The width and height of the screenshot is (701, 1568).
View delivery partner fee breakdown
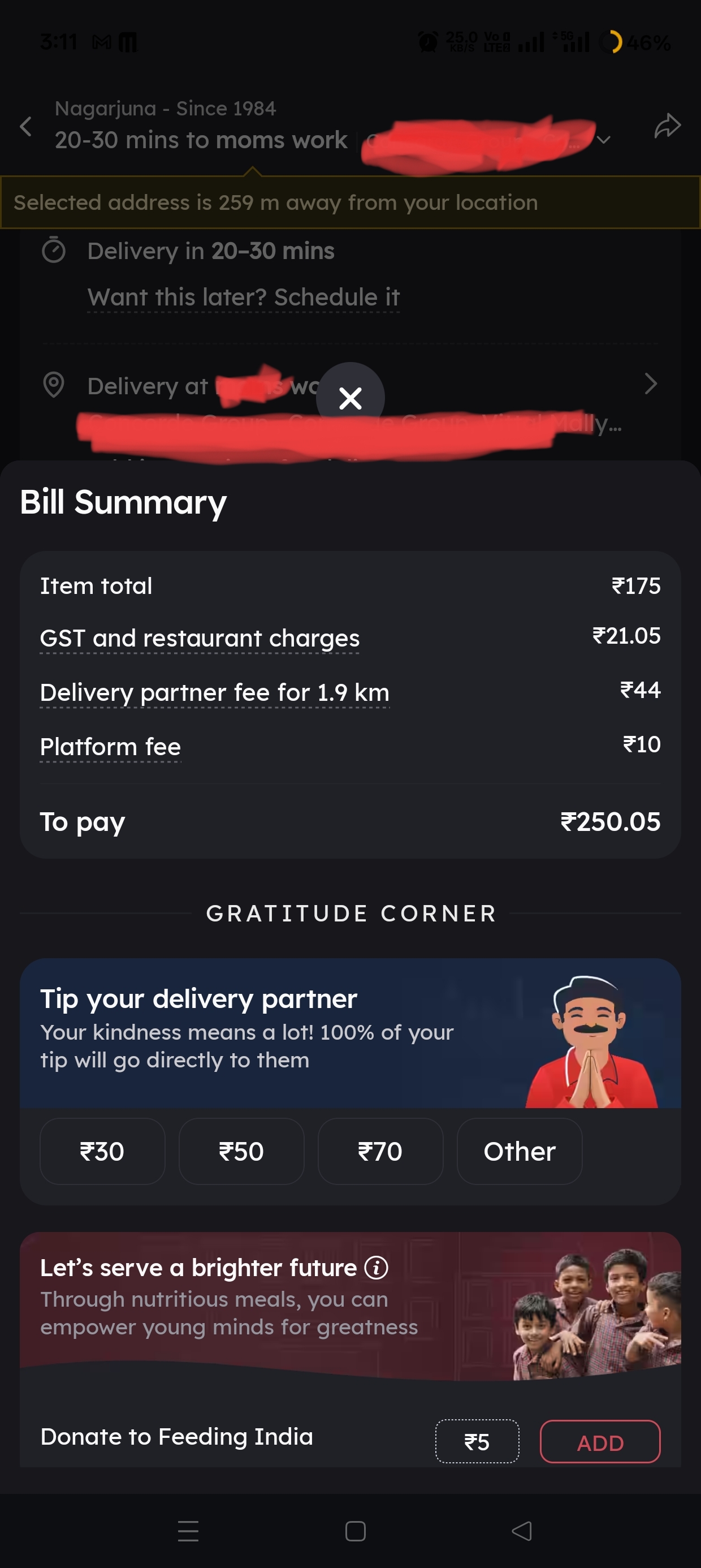point(214,693)
